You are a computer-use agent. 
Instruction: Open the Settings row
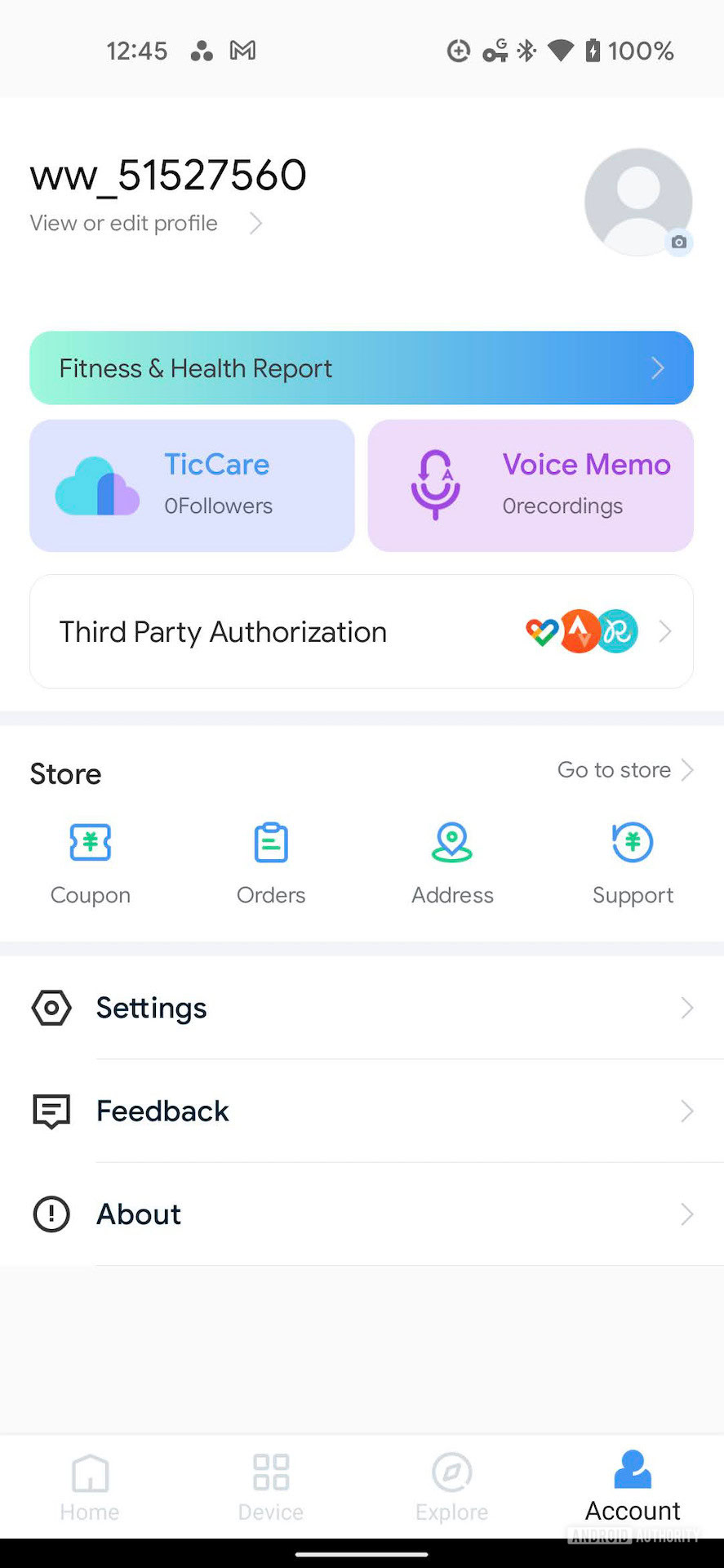pyautogui.click(x=362, y=1008)
